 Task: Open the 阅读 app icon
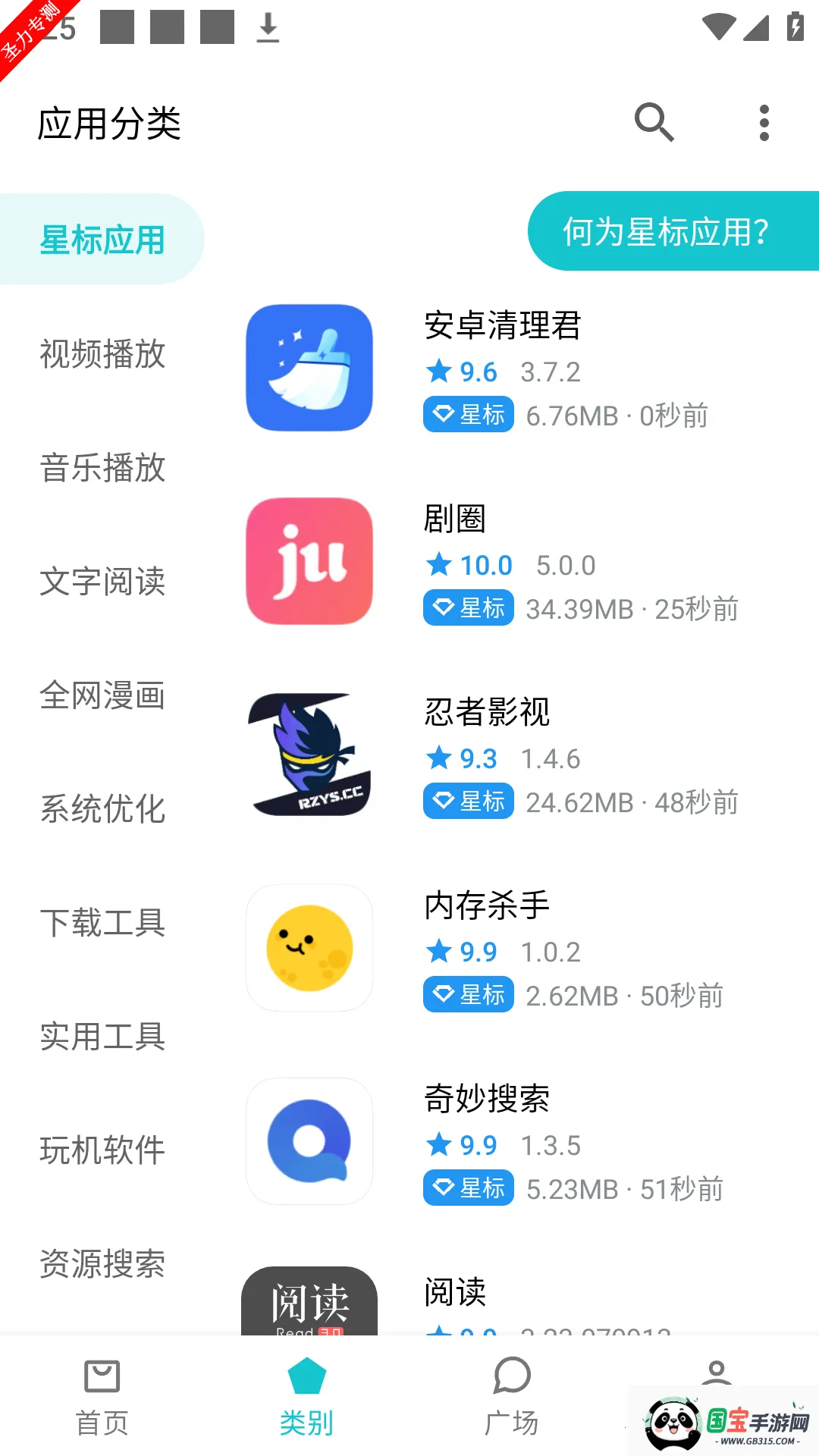308,1301
